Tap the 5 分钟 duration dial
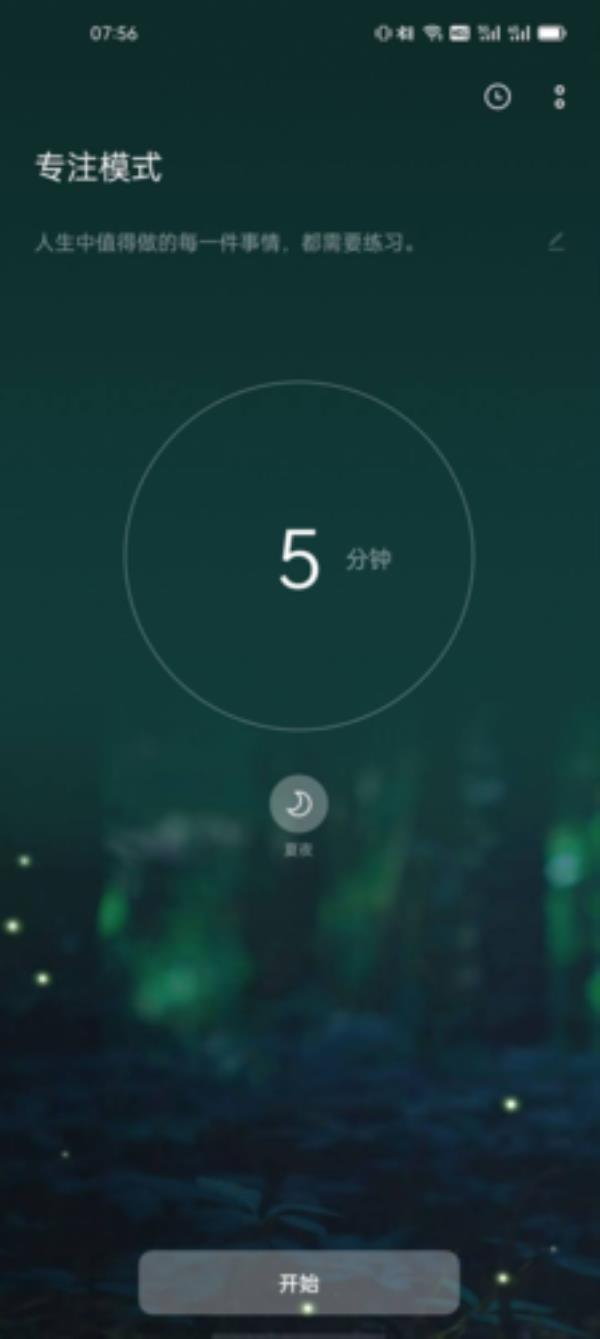This screenshot has width=600, height=1339. pyautogui.click(x=299, y=556)
